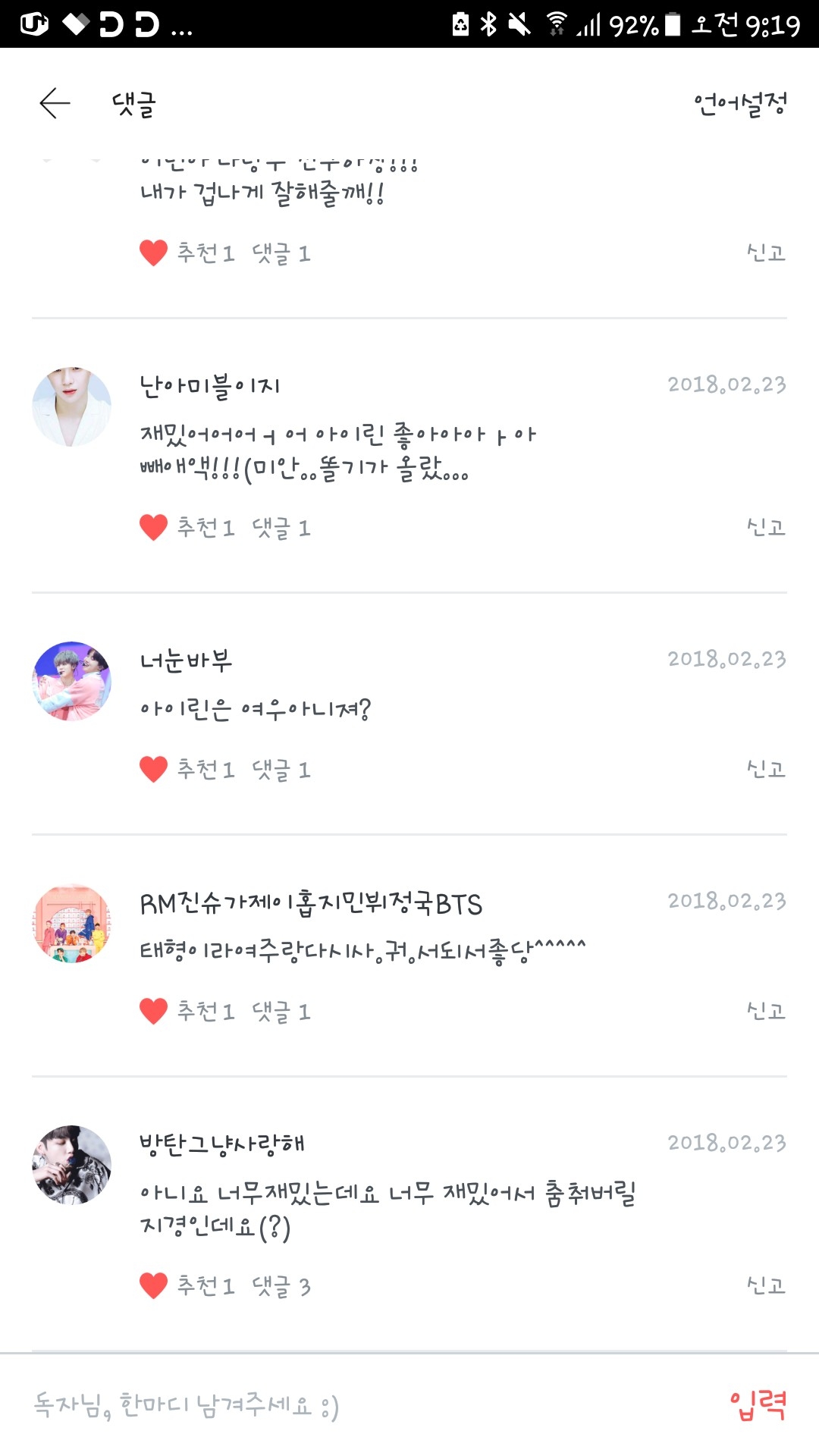Open replies on the 내가 겁나게 잘해줄께 comment
This screenshot has height=1456, width=819.
[x=281, y=253]
